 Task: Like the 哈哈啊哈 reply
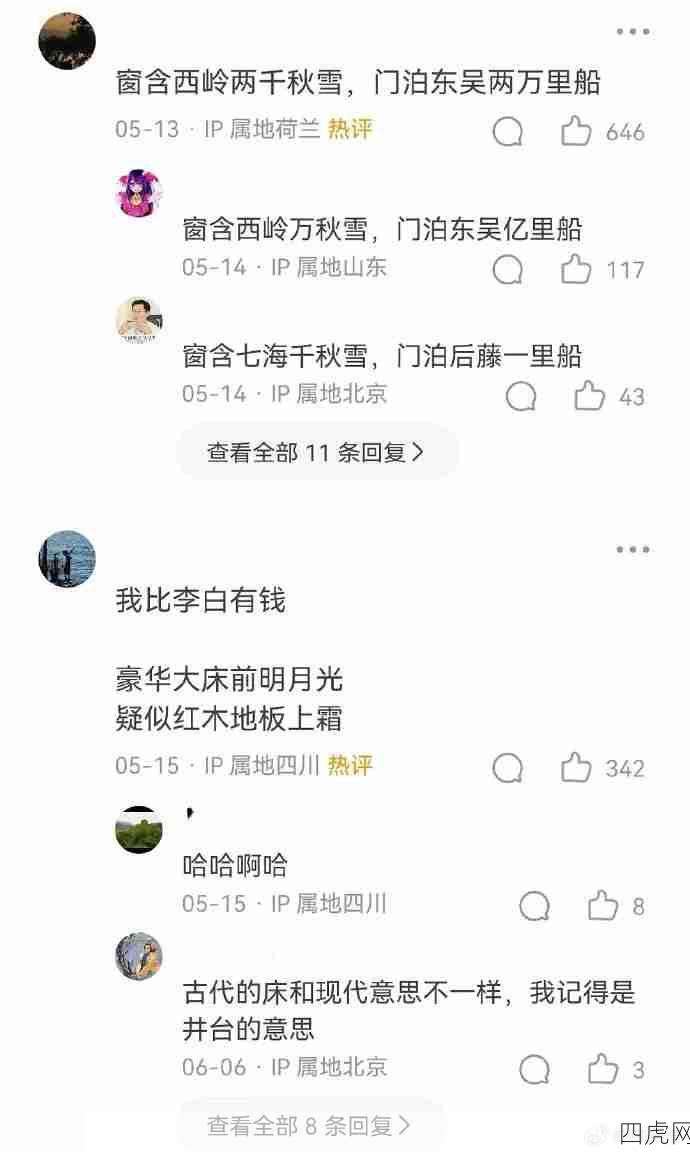click(x=602, y=906)
